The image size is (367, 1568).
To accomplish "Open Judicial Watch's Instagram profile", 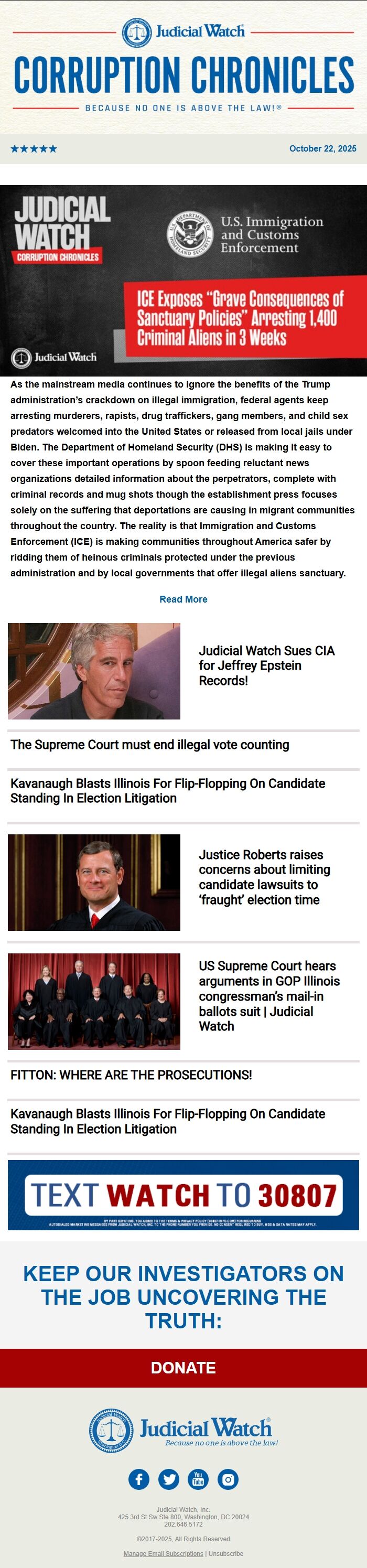I will tap(228, 1479).
